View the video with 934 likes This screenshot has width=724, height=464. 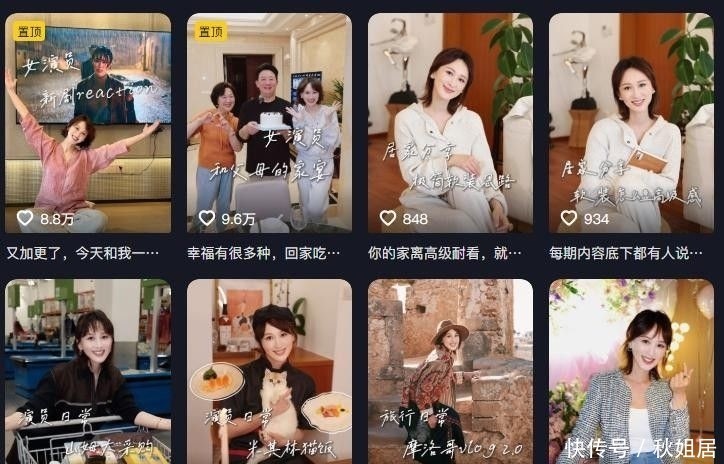tap(631, 123)
